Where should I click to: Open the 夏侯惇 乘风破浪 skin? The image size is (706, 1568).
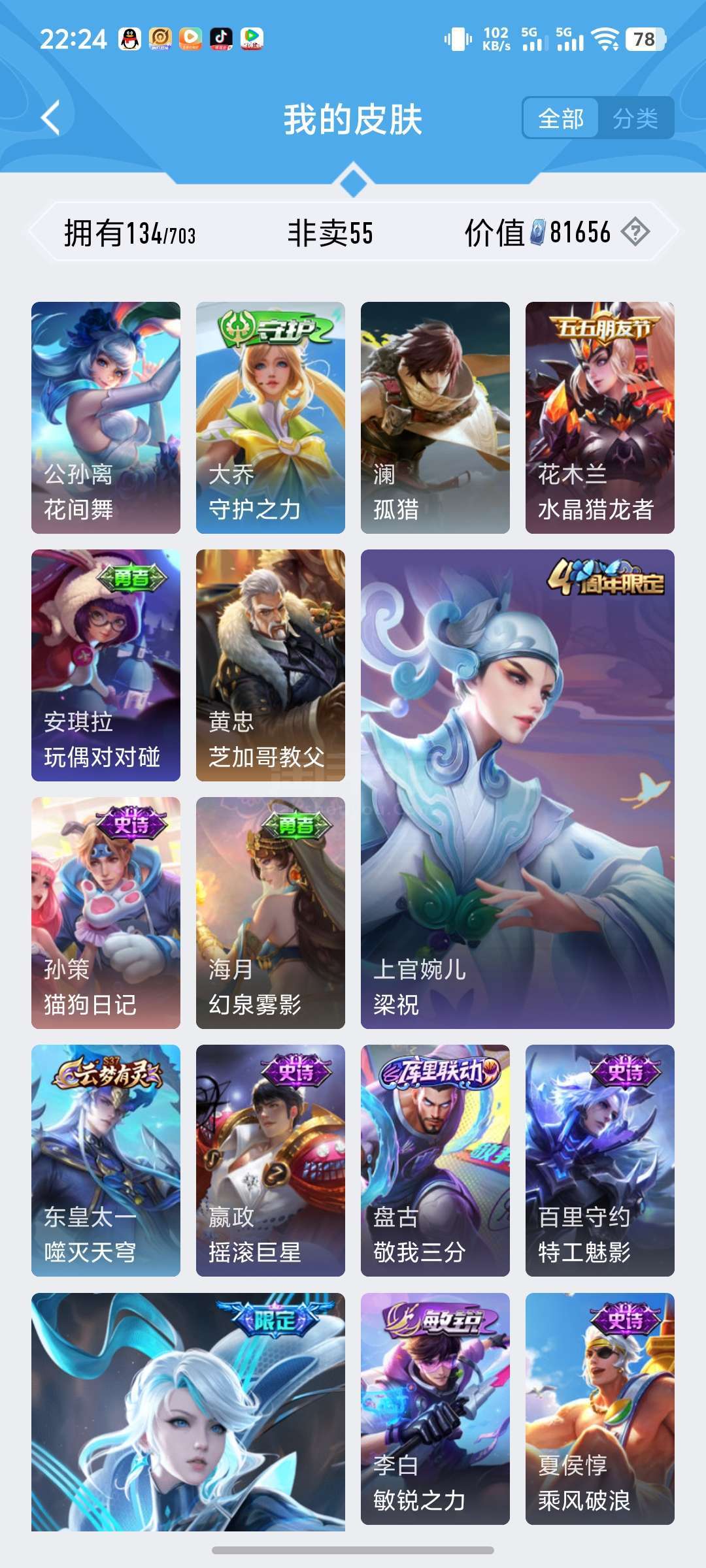[600, 1409]
